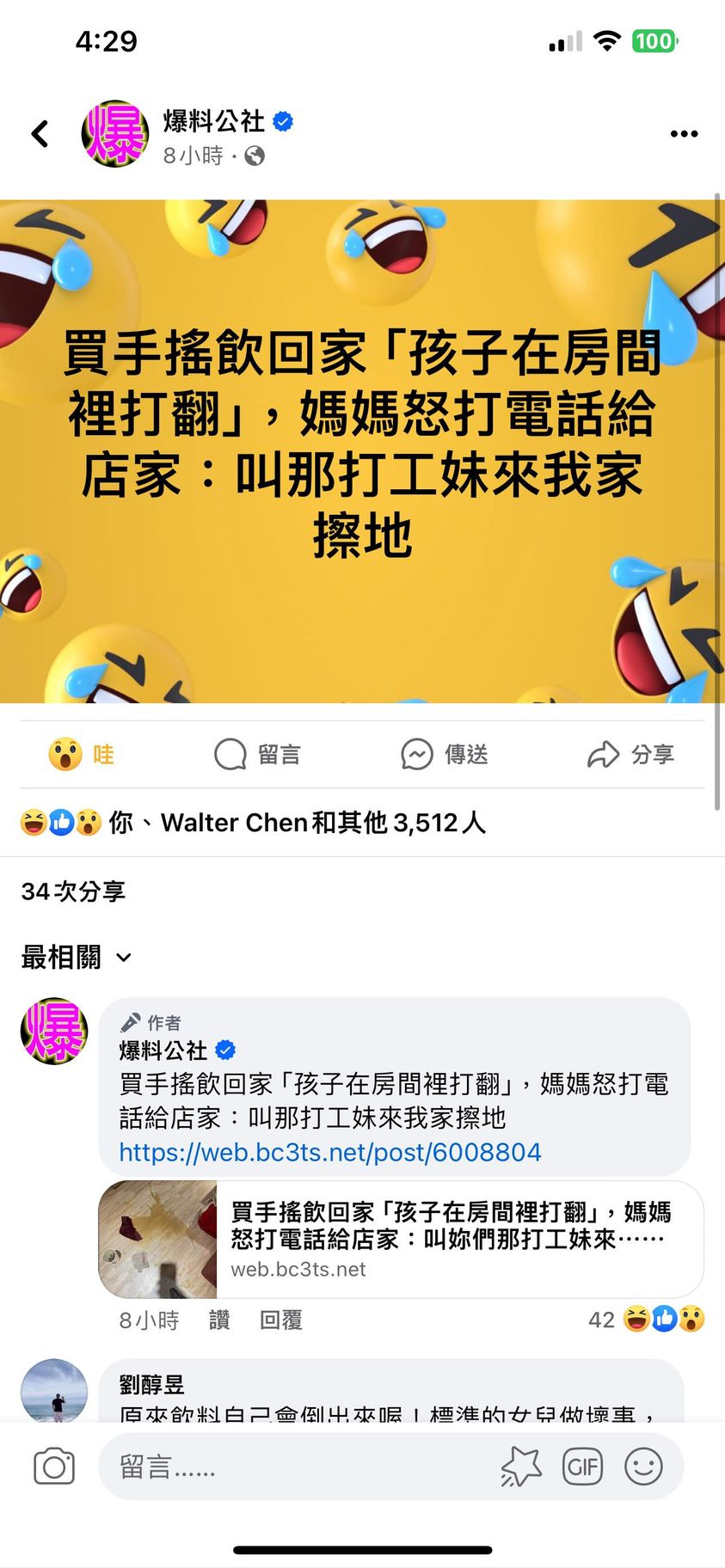Like the 爆料公社 author comment with 讚

219,1320
